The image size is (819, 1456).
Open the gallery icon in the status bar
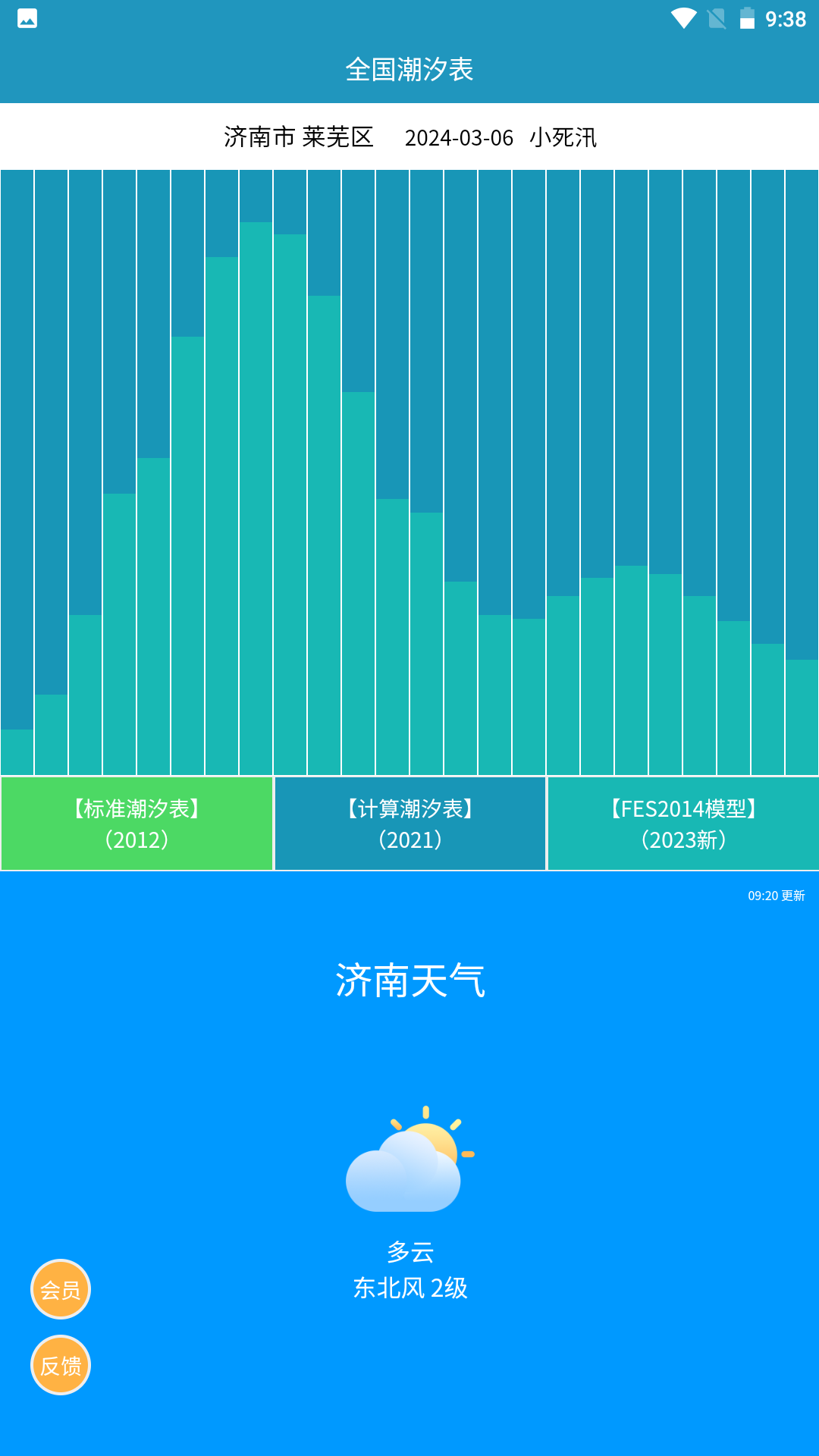click(27, 19)
